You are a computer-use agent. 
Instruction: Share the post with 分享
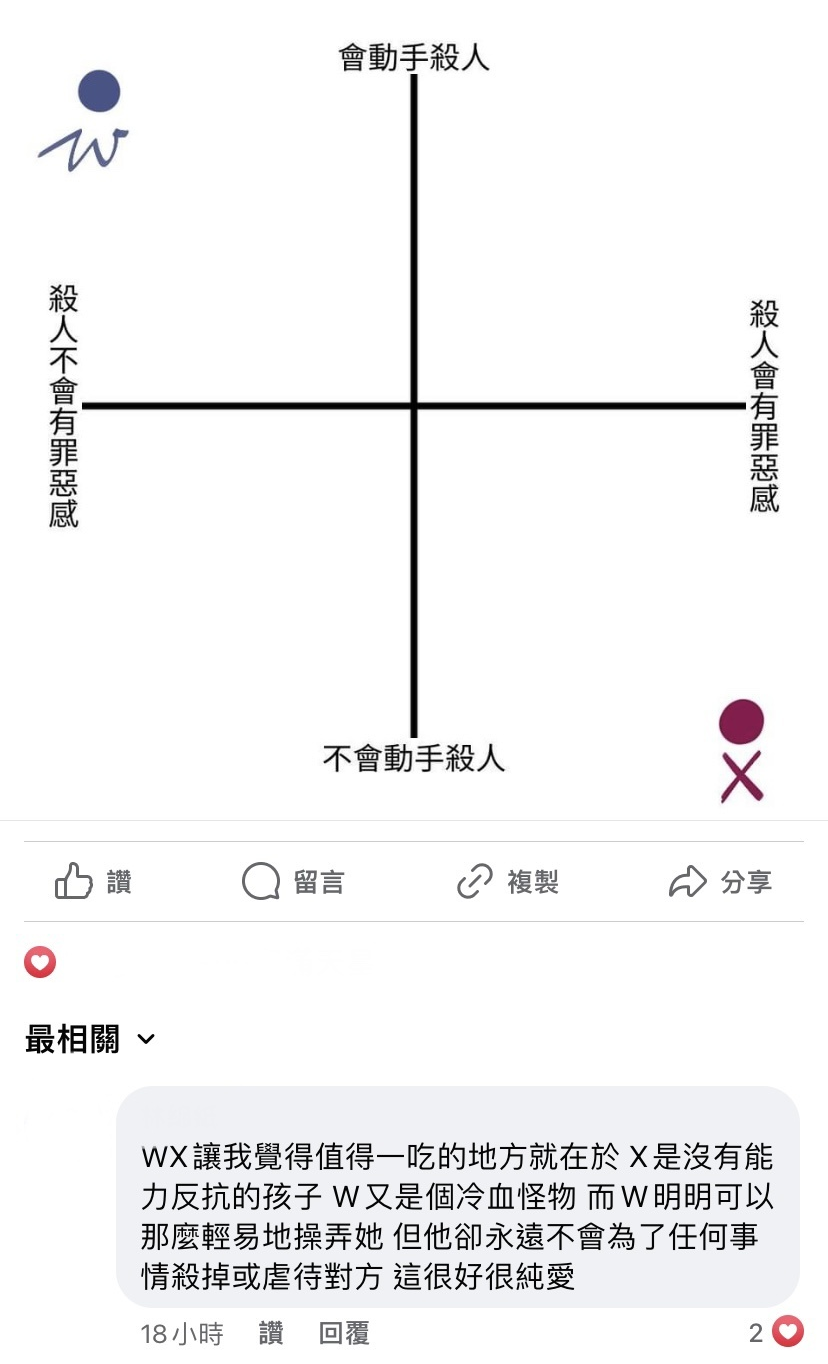pos(720,882)
